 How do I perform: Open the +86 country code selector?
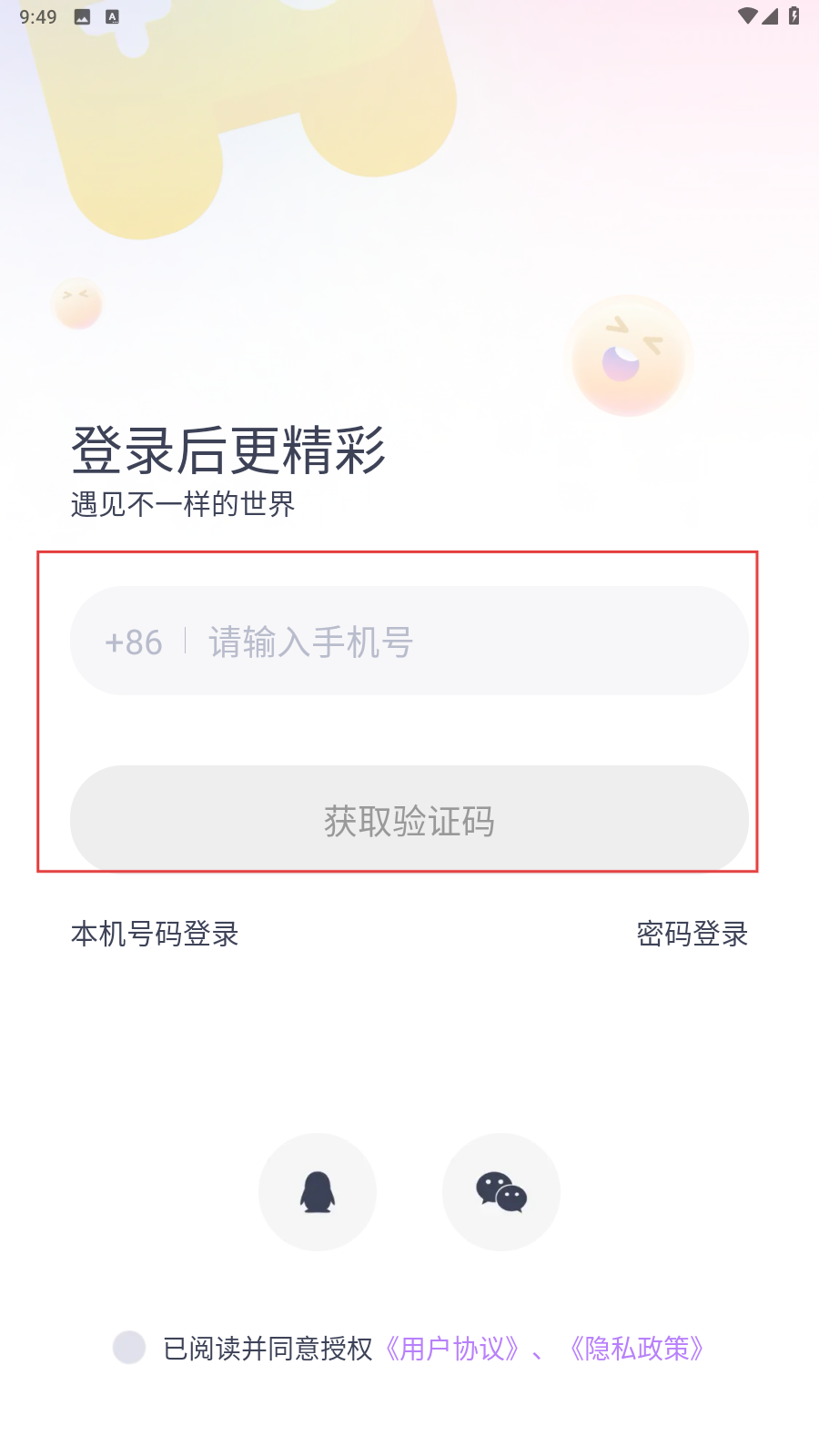pos(134,642)
